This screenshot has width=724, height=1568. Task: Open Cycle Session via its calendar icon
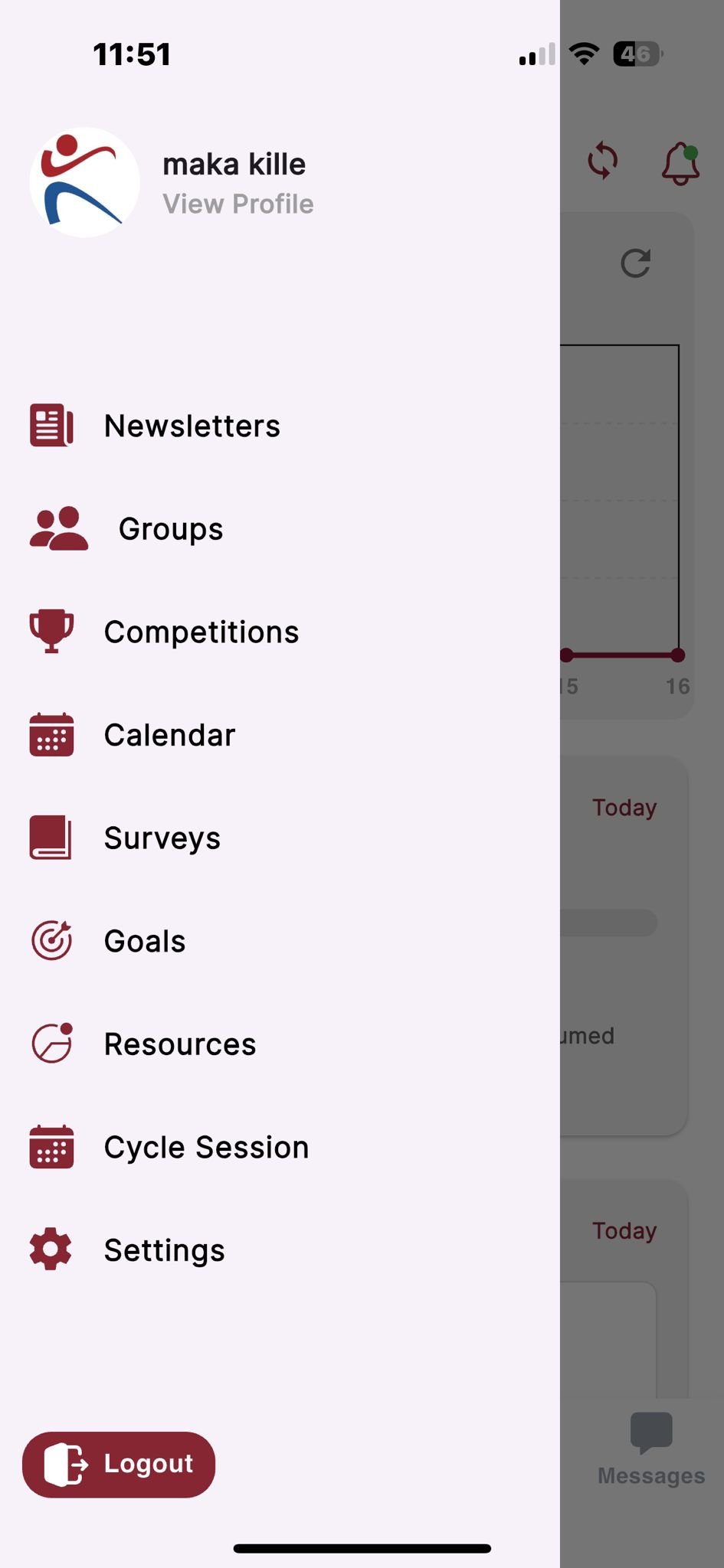pos(51,1146)
